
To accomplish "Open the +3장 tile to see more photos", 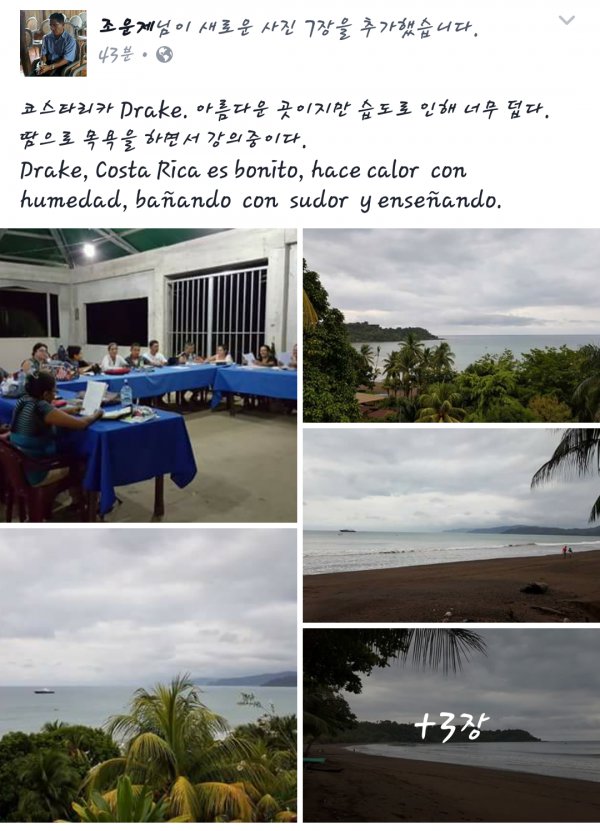I will [451, 724].
